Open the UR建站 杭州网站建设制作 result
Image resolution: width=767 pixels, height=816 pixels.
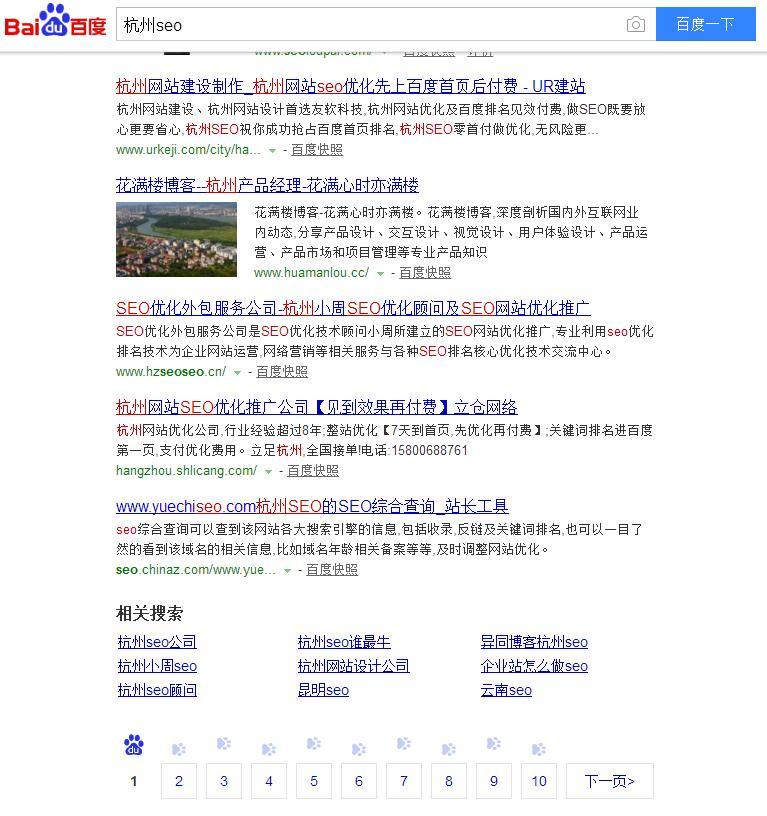[x=350, y=86]
